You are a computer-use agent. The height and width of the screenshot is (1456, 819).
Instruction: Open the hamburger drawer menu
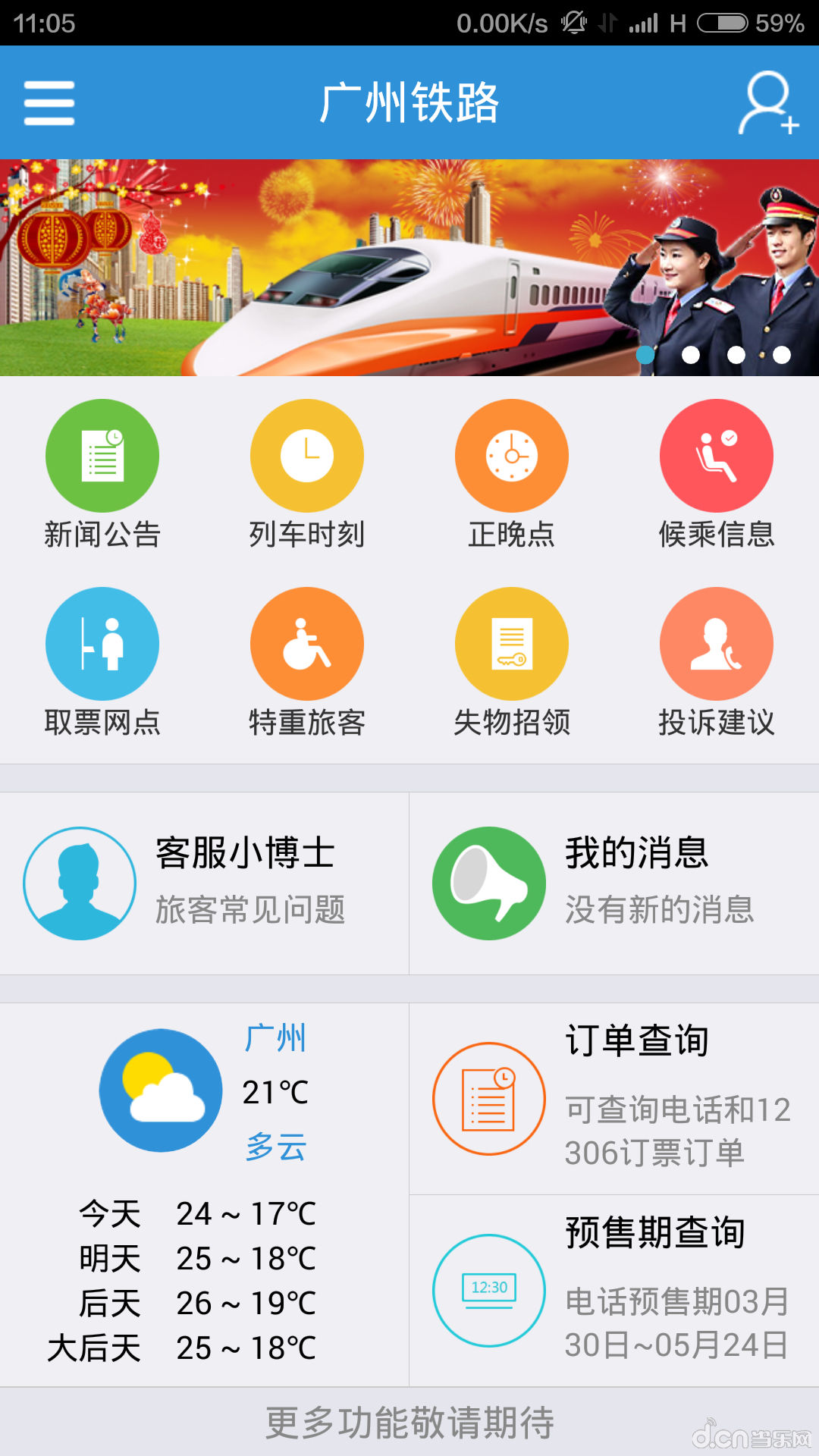tap(49, 103)
